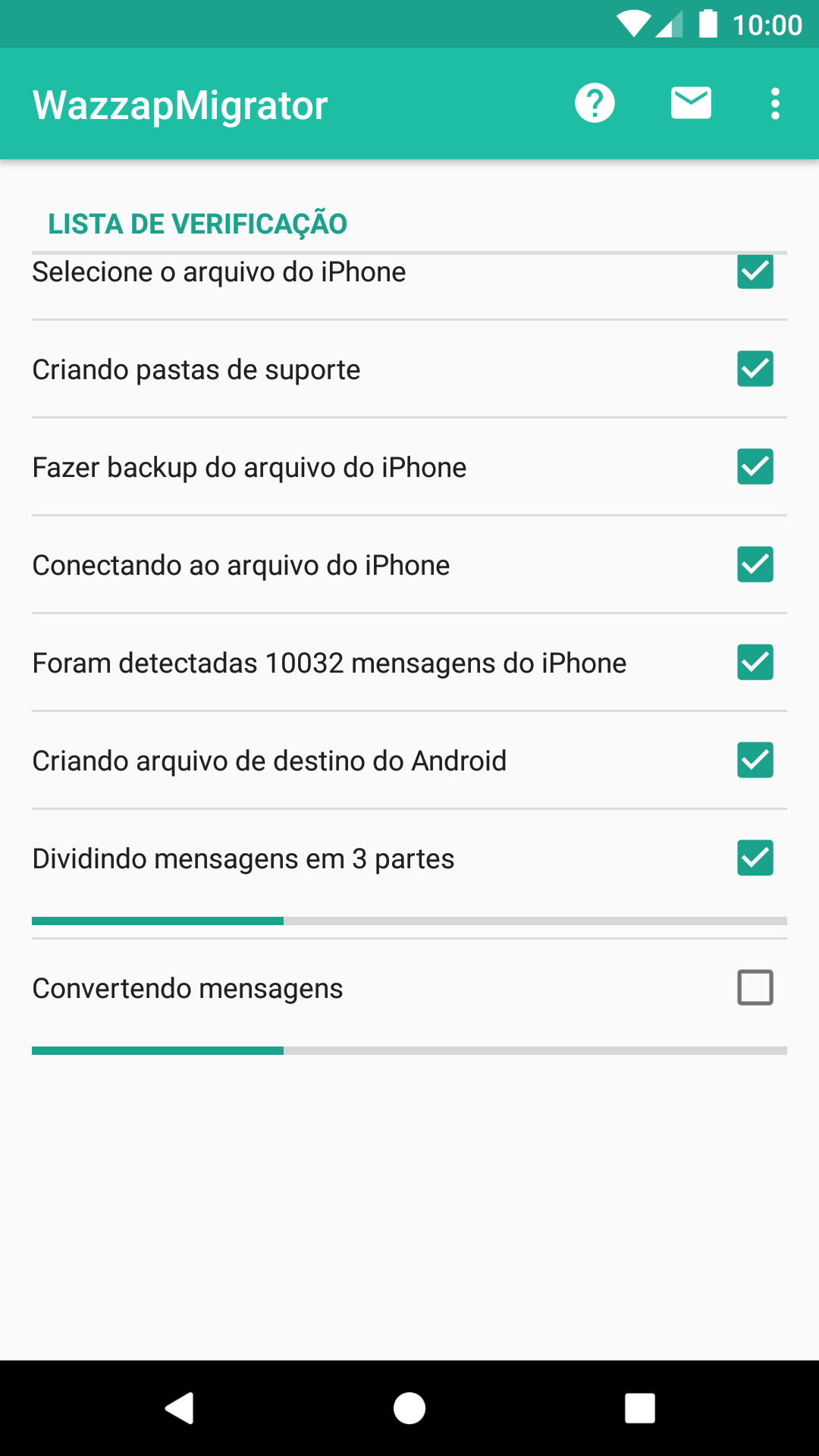Tap the Wi-Fi icon in the status bar
This screenshot has width=819, height=1456.
pyautogui.click(x=634, y=24)
